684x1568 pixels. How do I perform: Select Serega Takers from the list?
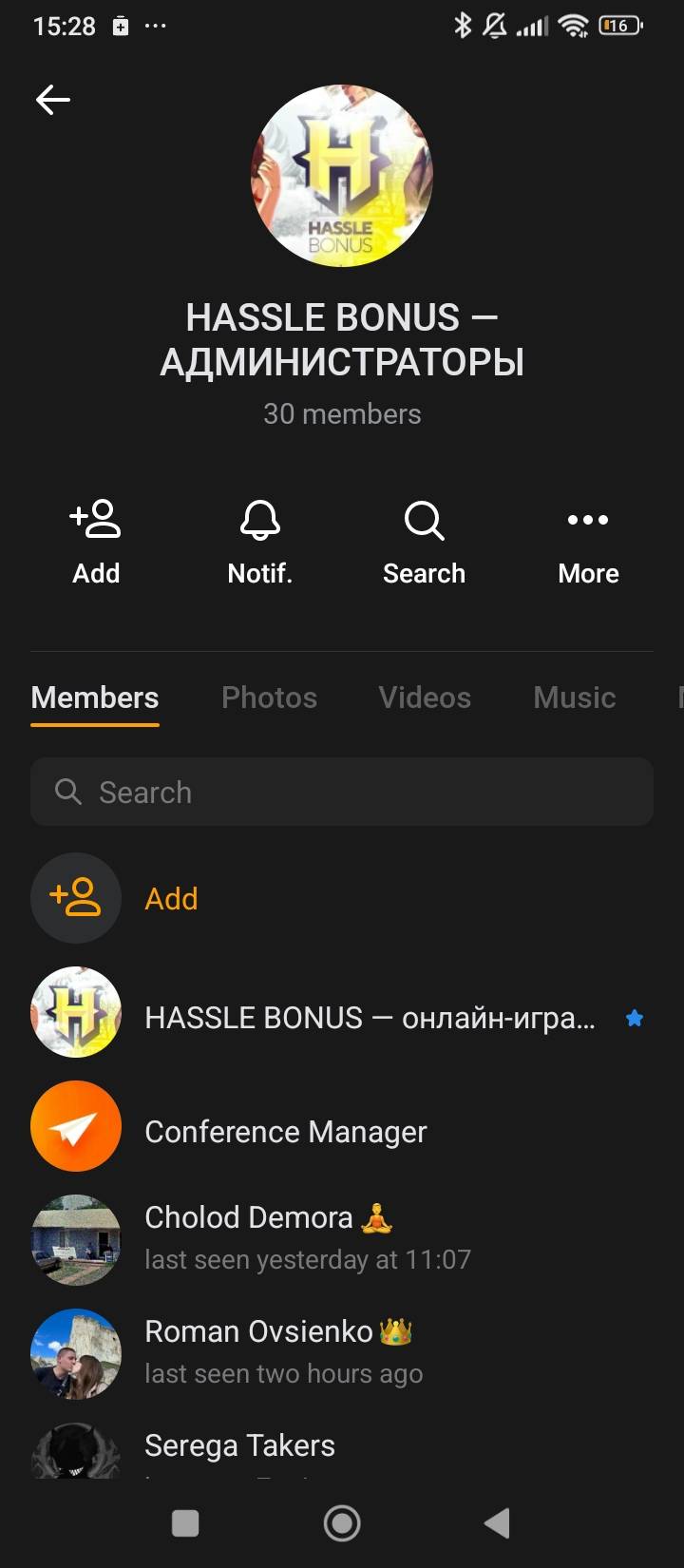tap(239, 1447)
